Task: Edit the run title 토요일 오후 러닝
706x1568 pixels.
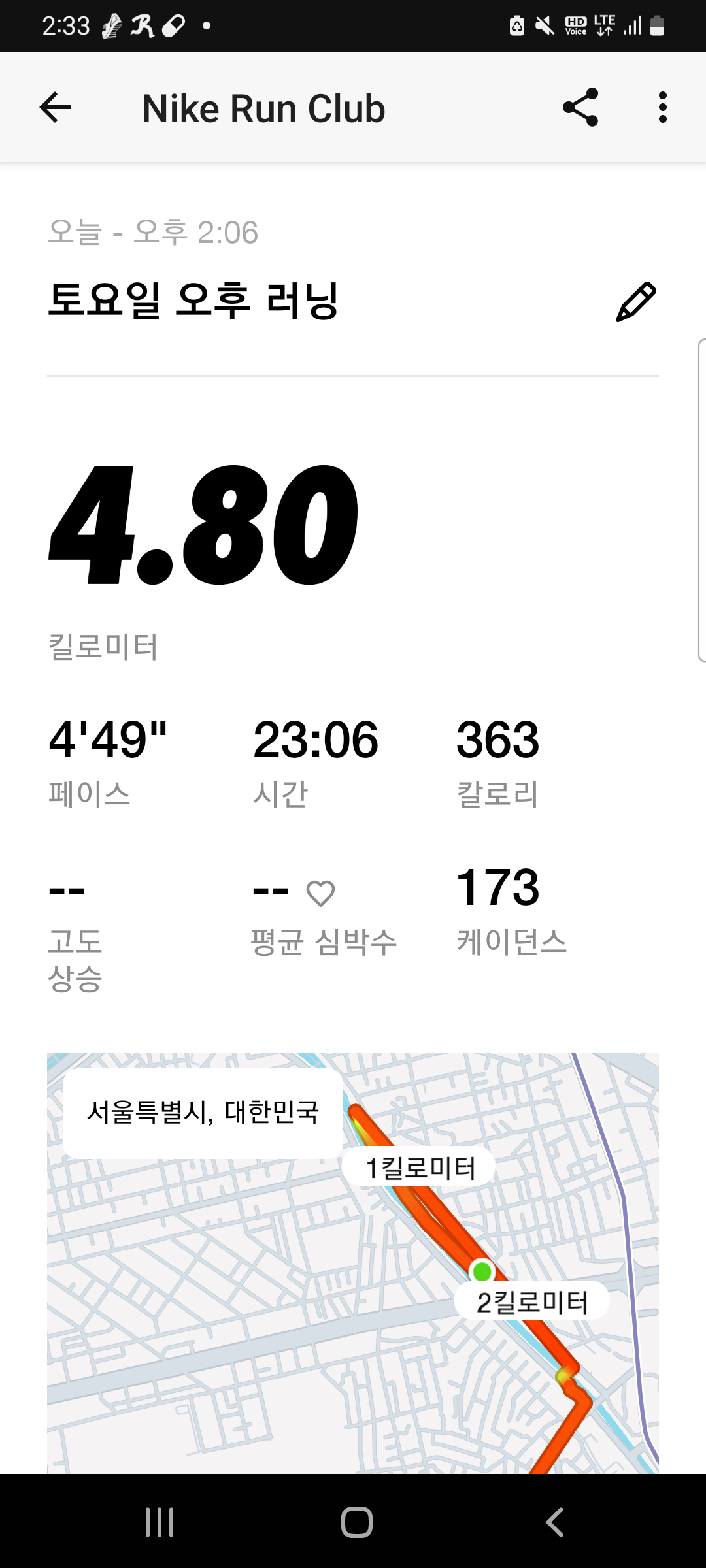Action: (x=635, y=302)
